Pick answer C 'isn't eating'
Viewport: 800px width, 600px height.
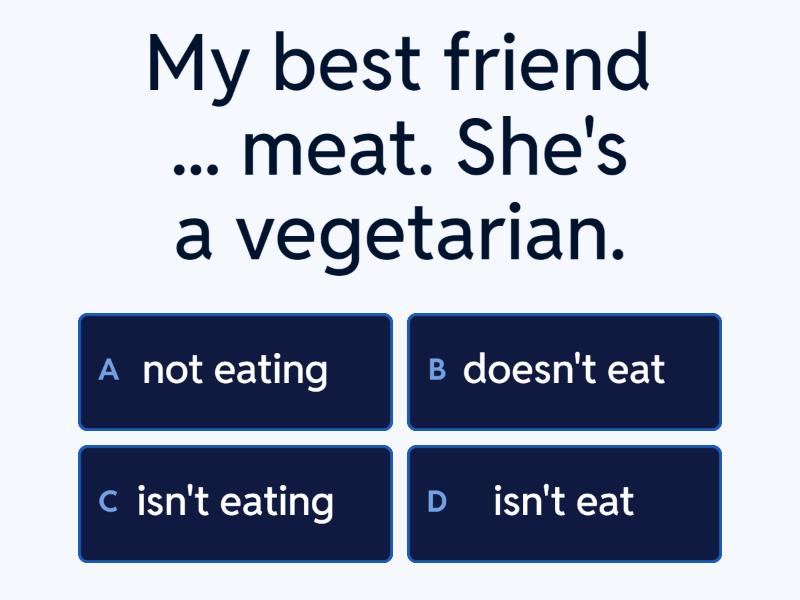(x=235, y=503)
